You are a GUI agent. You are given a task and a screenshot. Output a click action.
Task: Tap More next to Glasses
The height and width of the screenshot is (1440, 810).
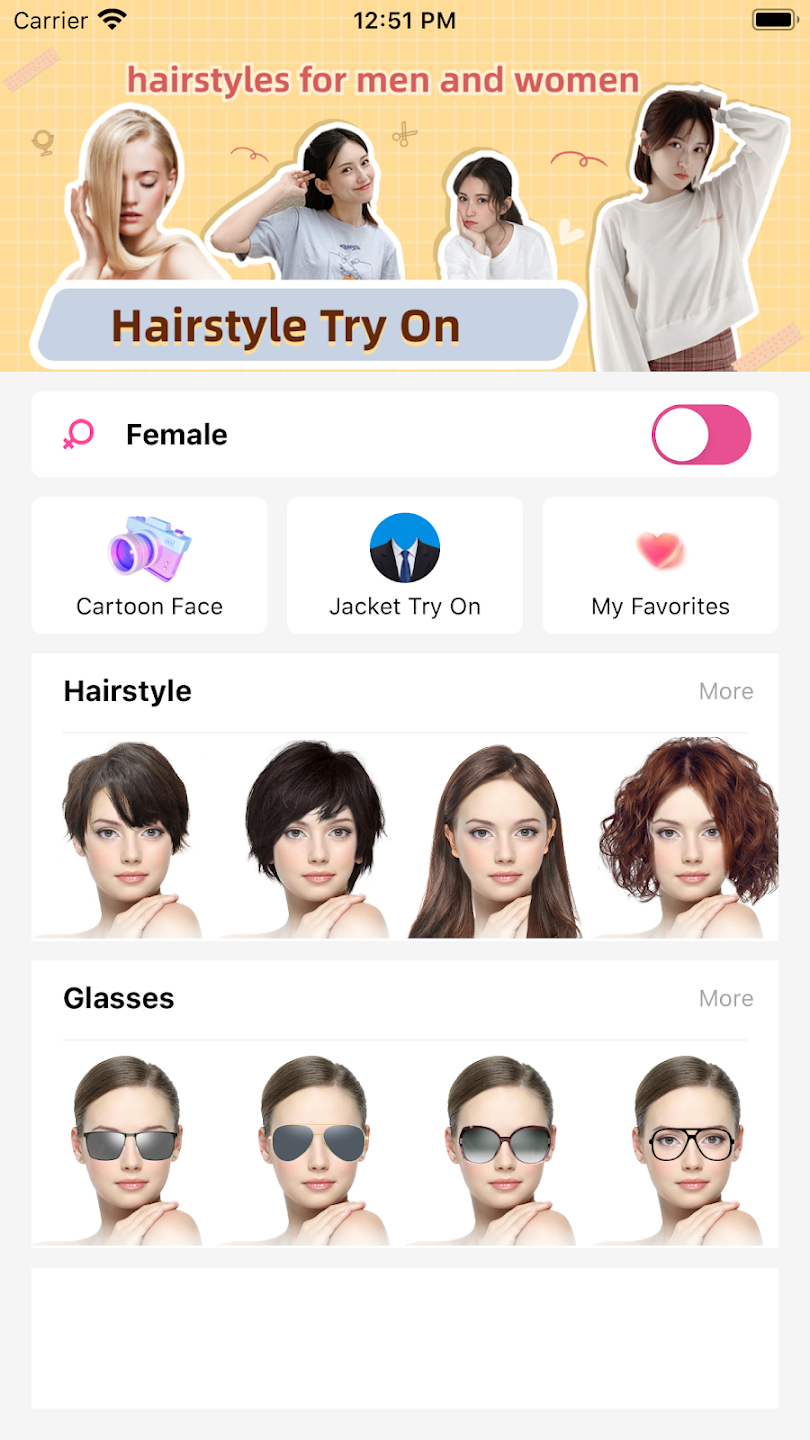[x=726, y=998]
